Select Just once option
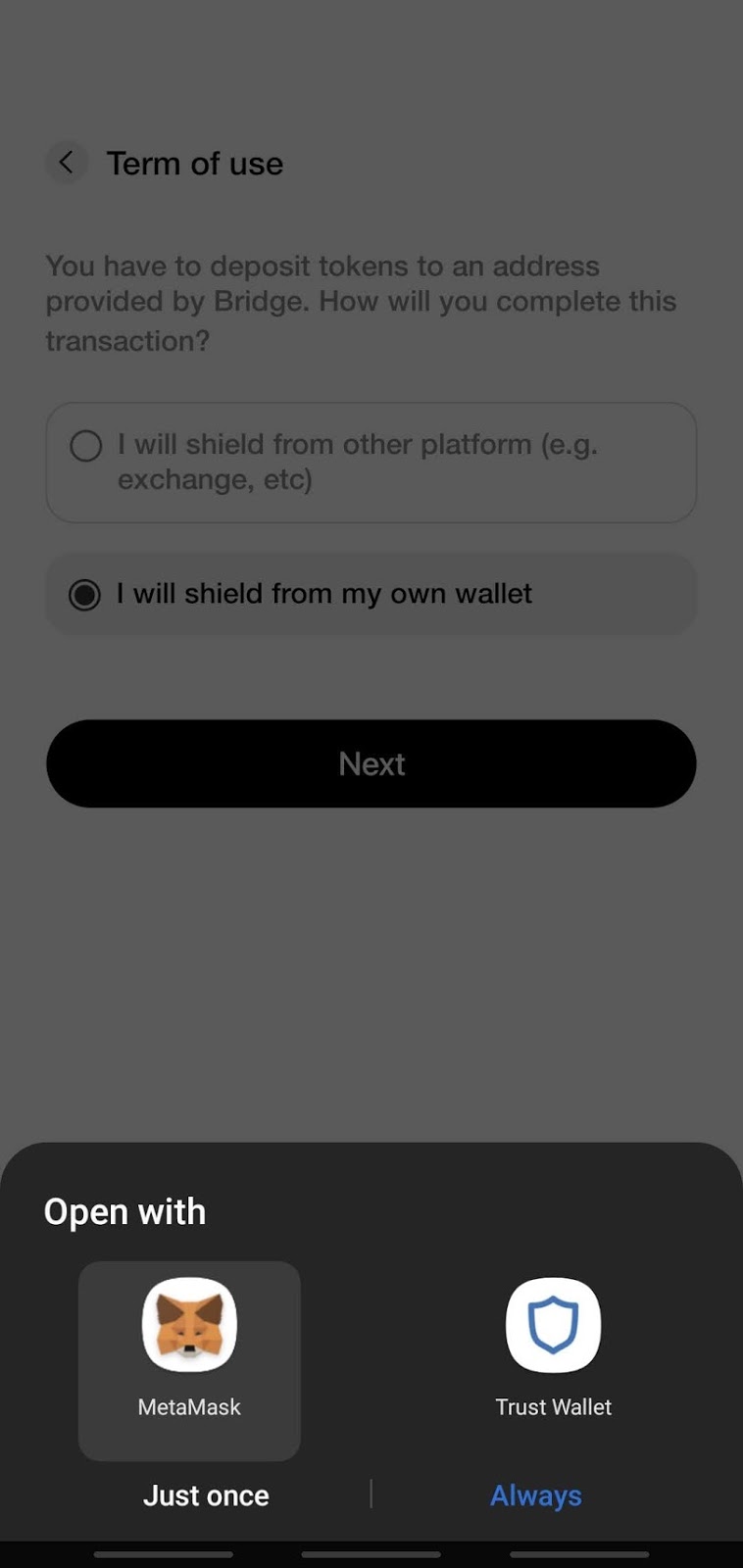The height and width of the screenshot is (1568, 743). tap(206, 1495)
